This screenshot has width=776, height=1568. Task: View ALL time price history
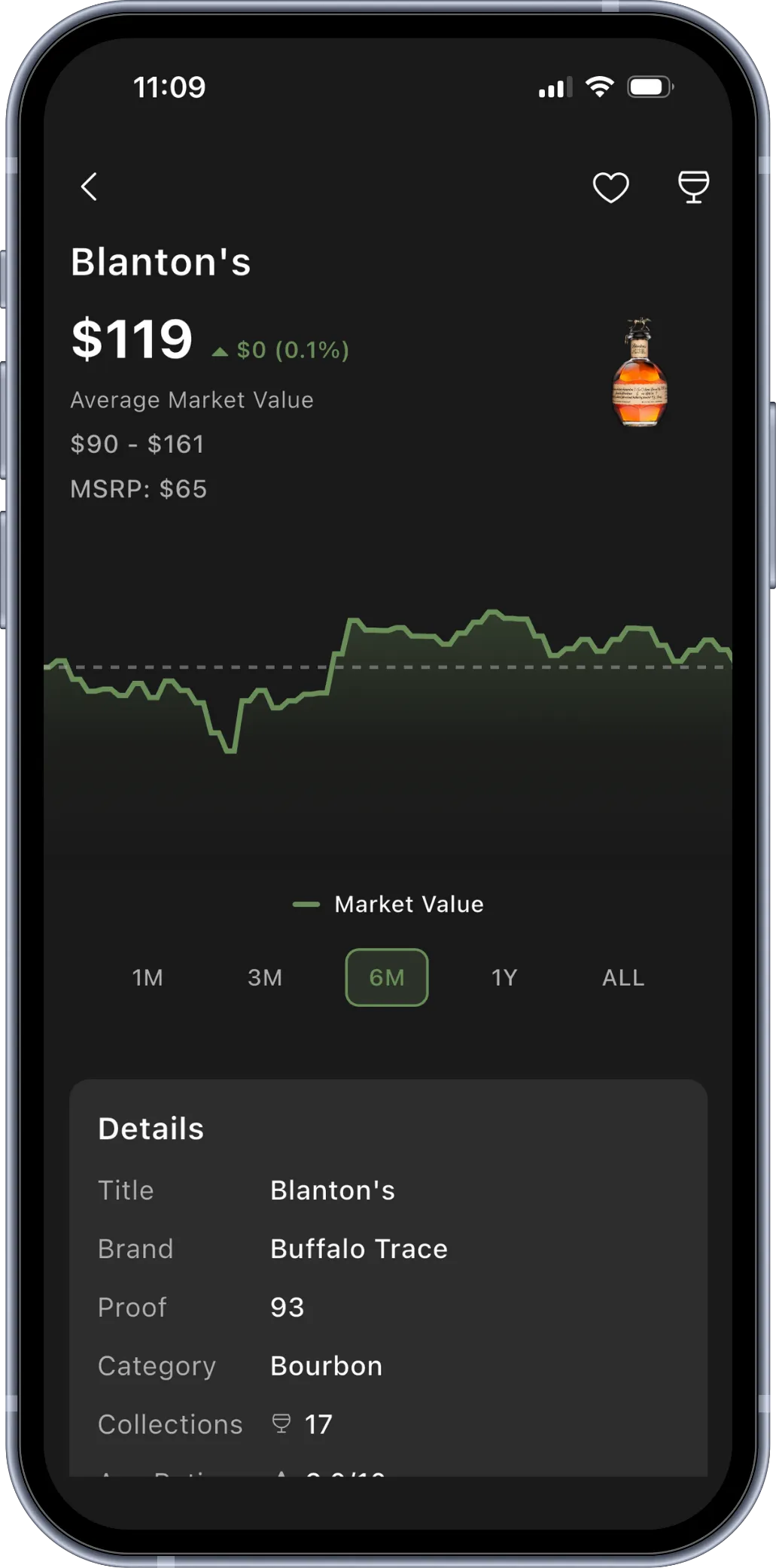click(623, 977)
